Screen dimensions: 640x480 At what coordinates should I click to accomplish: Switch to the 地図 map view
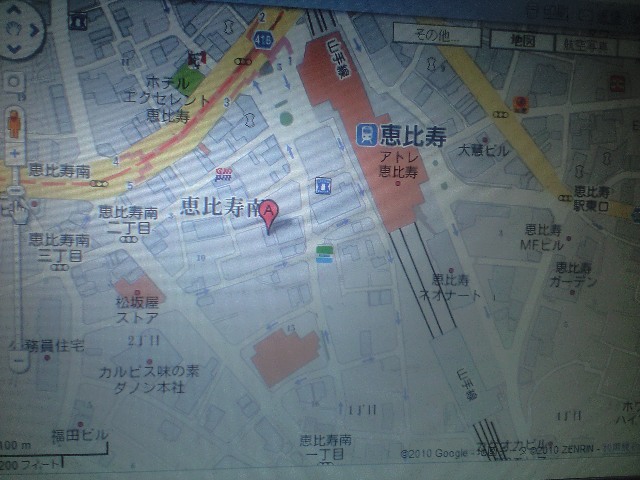pos(522,41)
